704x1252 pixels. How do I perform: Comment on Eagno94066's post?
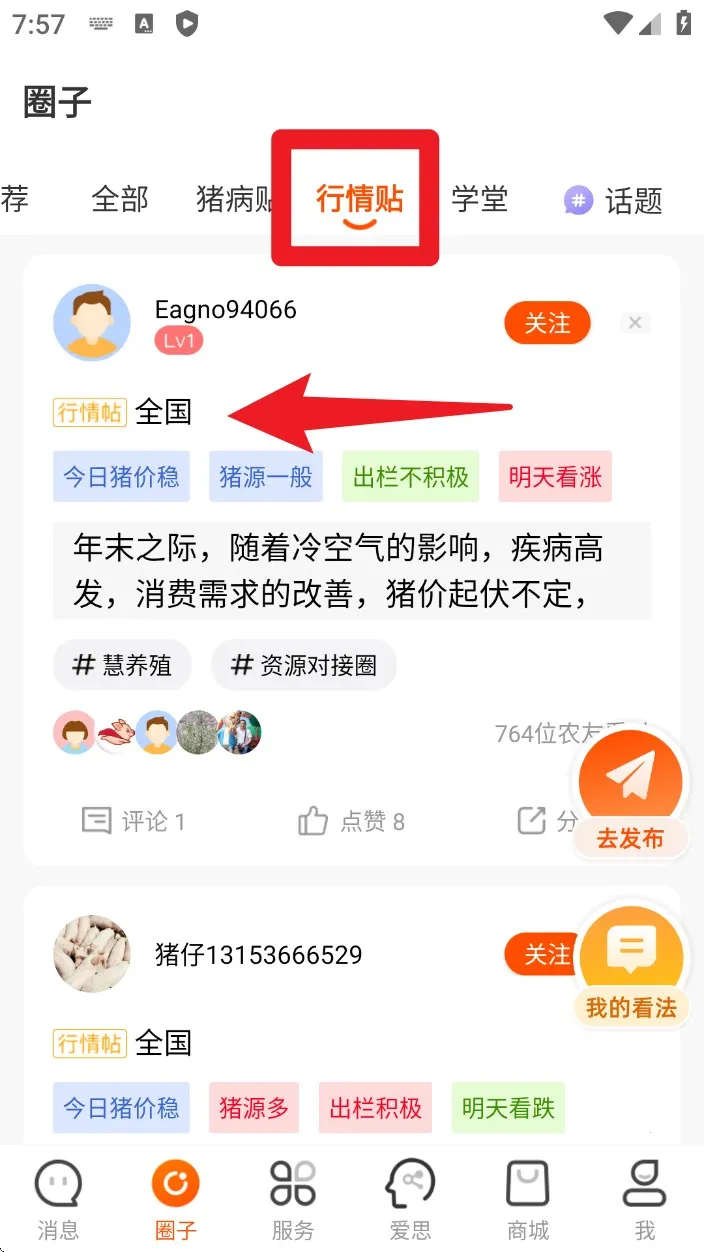click(x=133, y=822)
